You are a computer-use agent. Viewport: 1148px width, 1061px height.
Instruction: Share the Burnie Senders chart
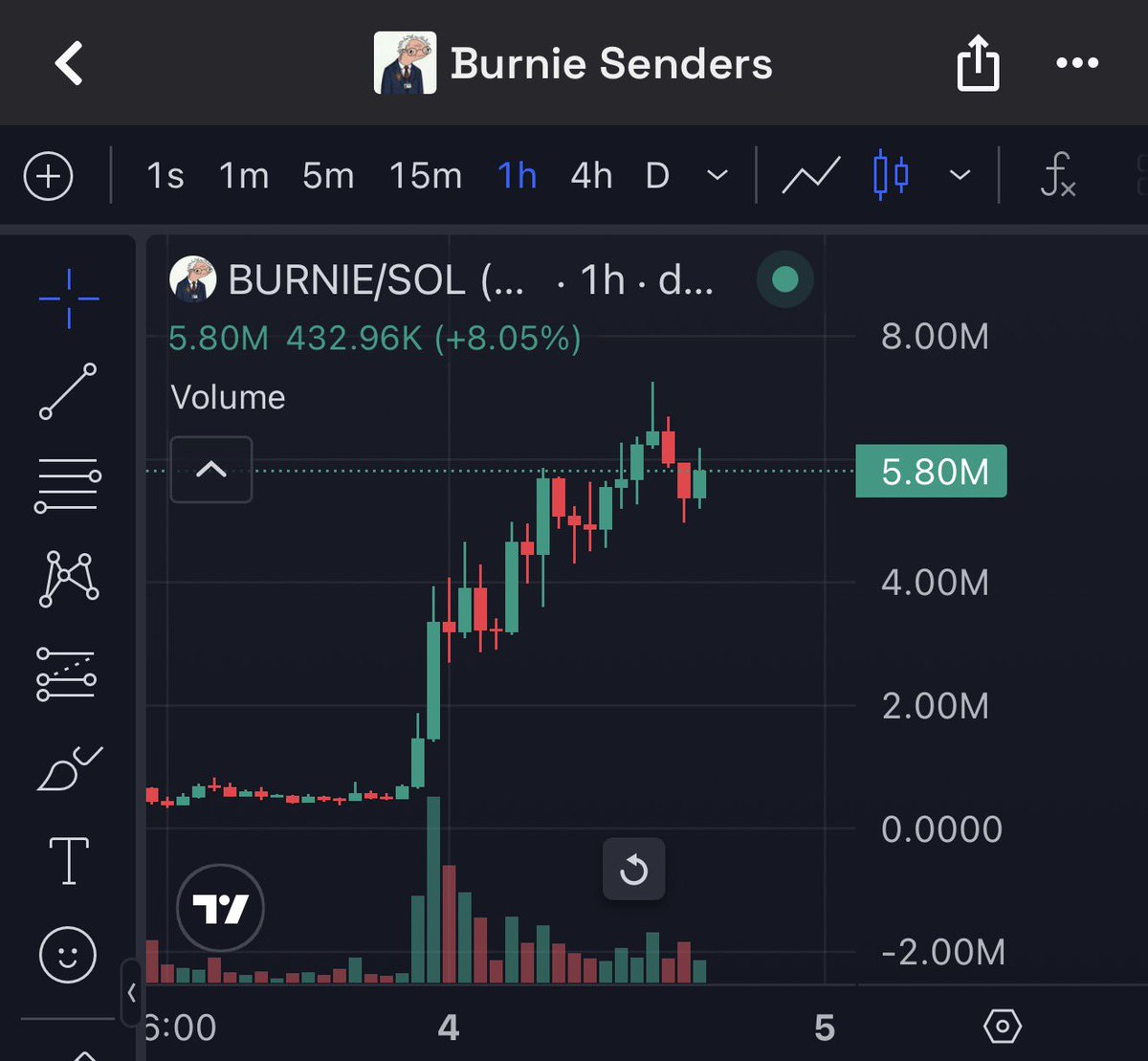tap(978, 65)
